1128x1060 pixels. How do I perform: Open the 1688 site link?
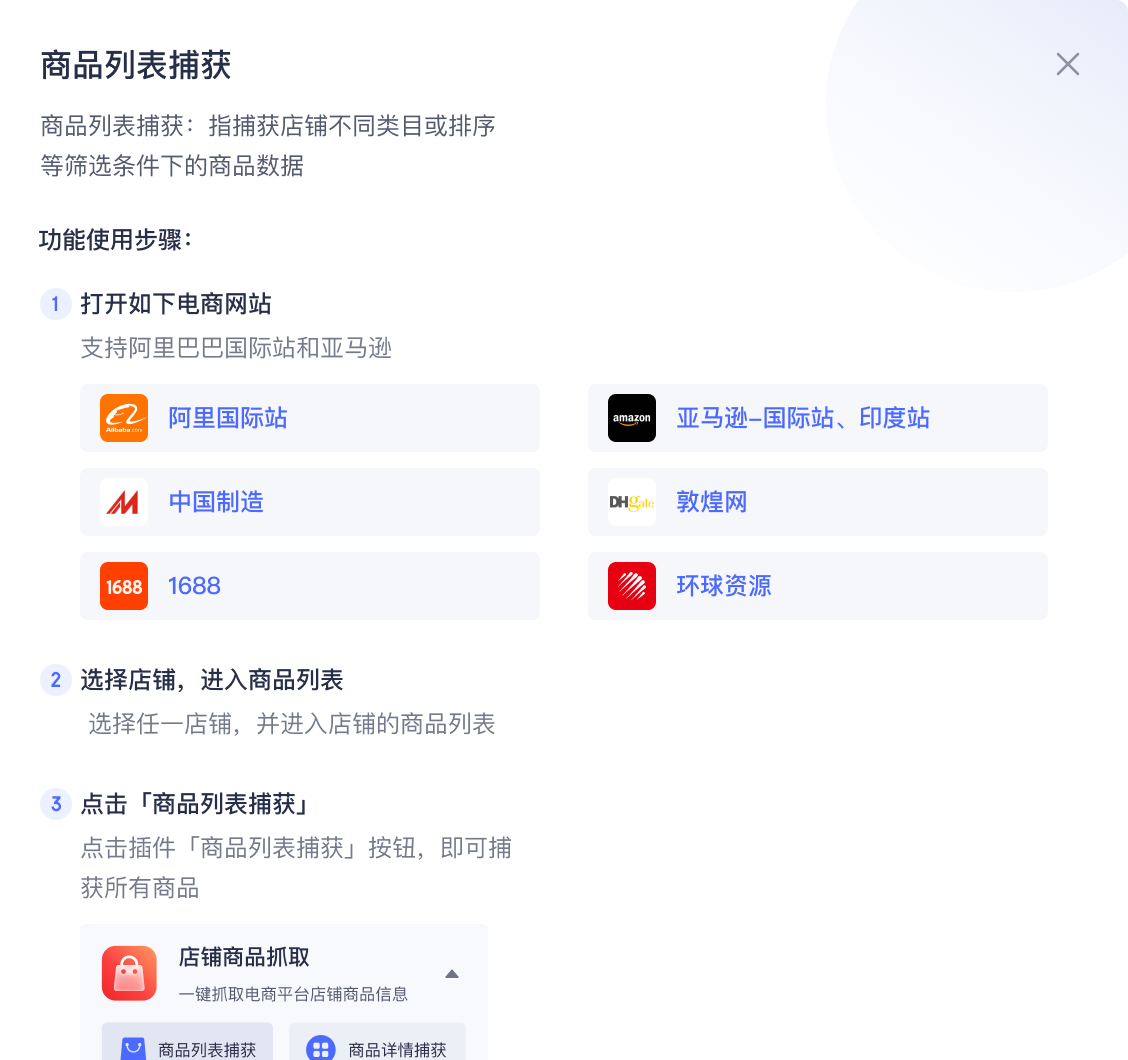tap(194, 586)
